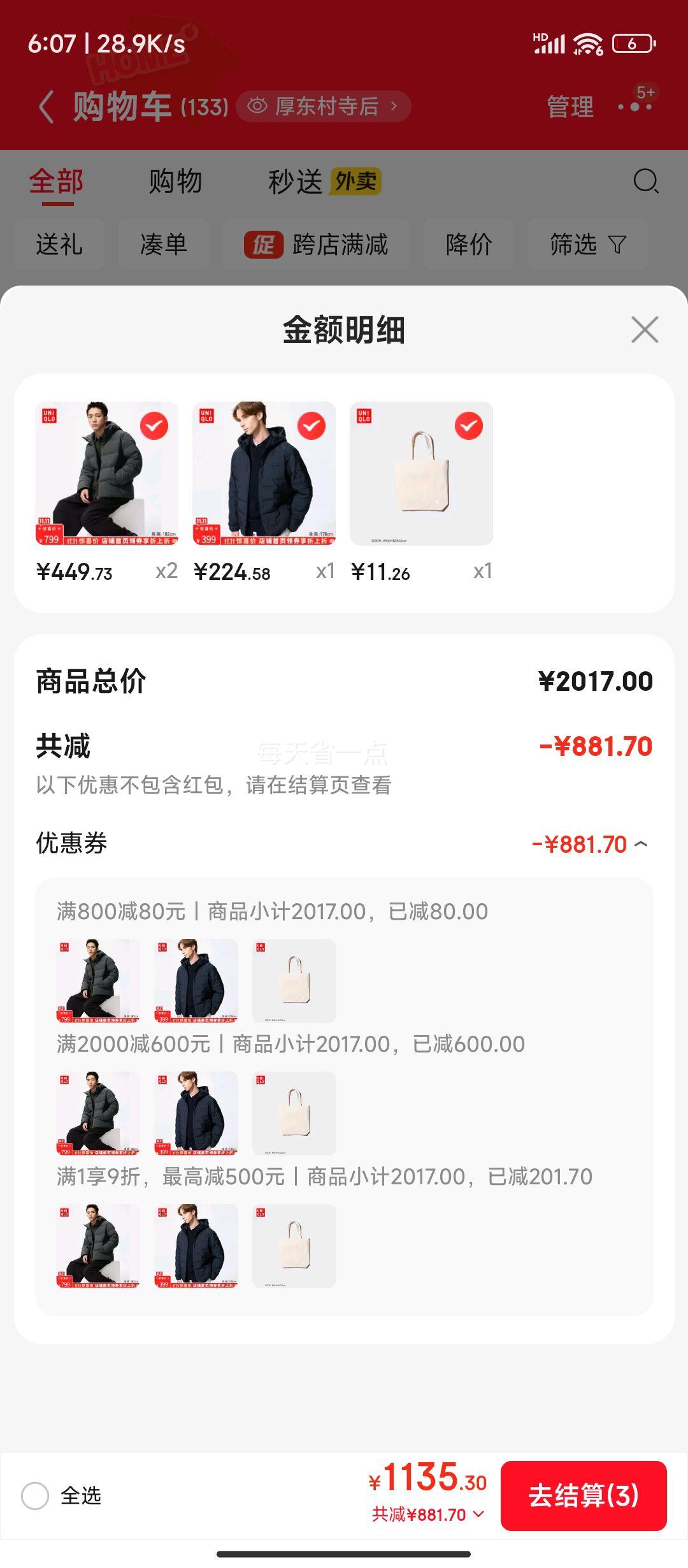Uncheck the ¥11.26 tote bag item
688x1568 pixels.
tap(469, 426)
